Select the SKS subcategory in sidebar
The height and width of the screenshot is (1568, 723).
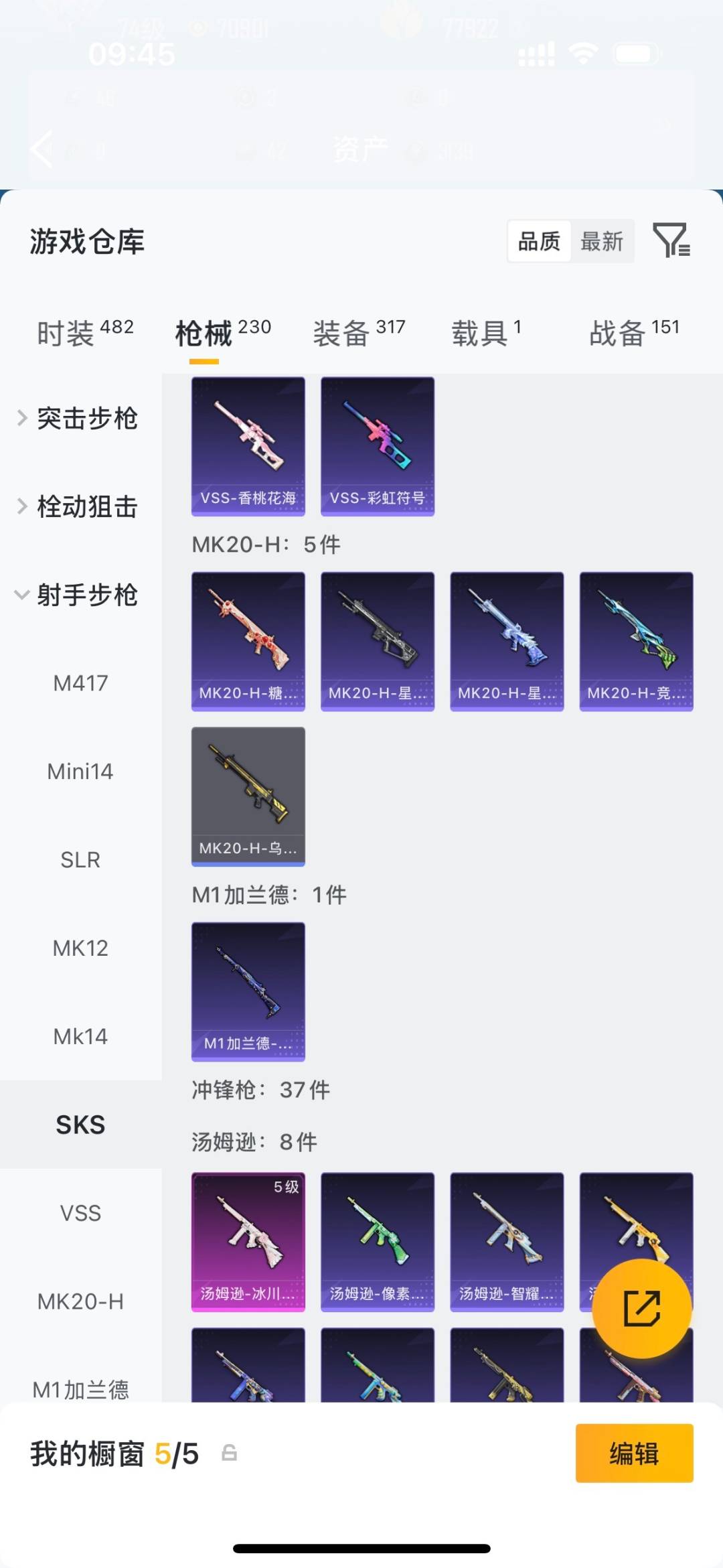(80, 1125)
